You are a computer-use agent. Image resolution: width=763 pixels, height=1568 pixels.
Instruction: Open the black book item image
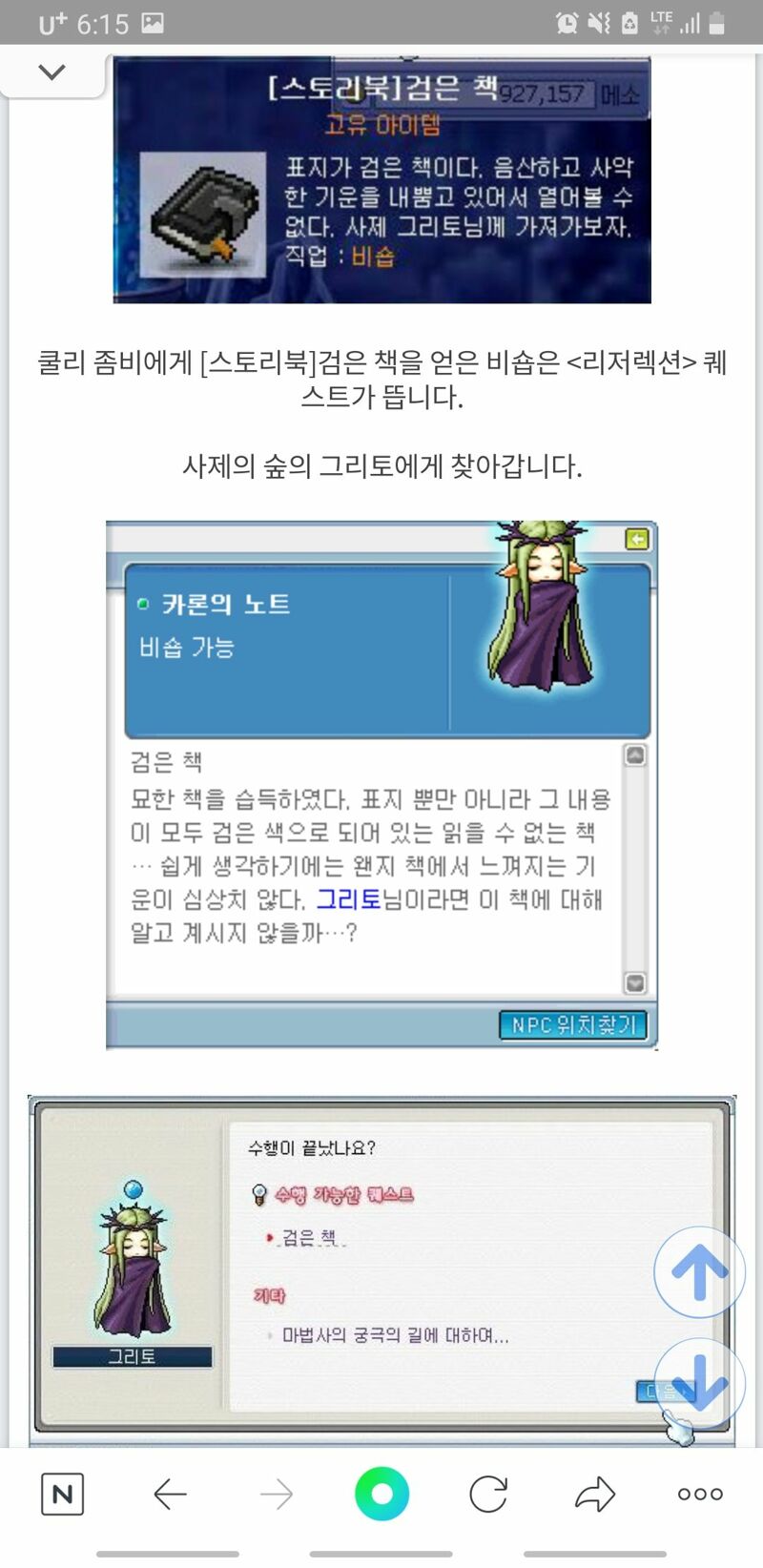tap(381, 179)
